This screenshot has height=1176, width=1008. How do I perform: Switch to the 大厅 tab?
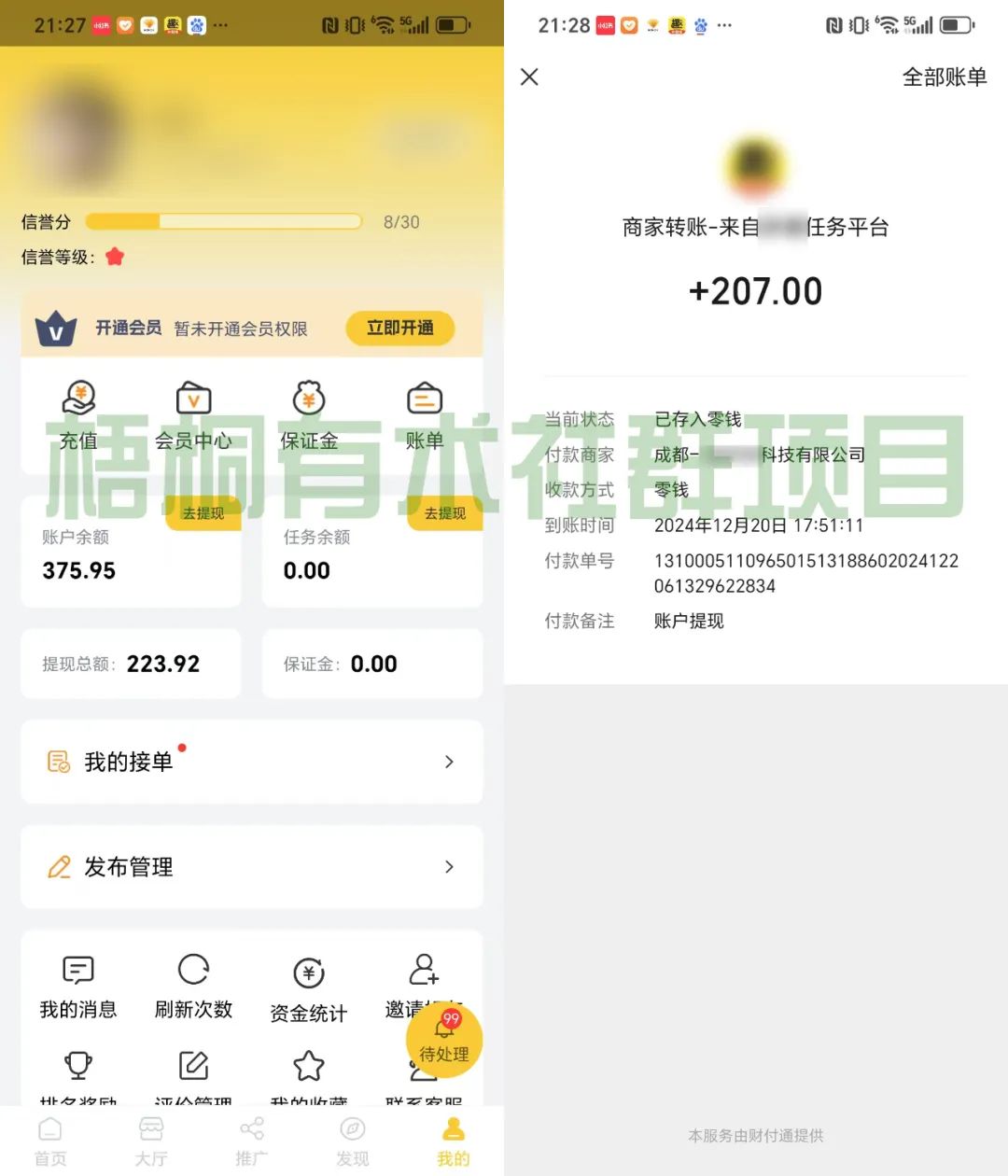pyautogui.click(x=151, y=1139)
